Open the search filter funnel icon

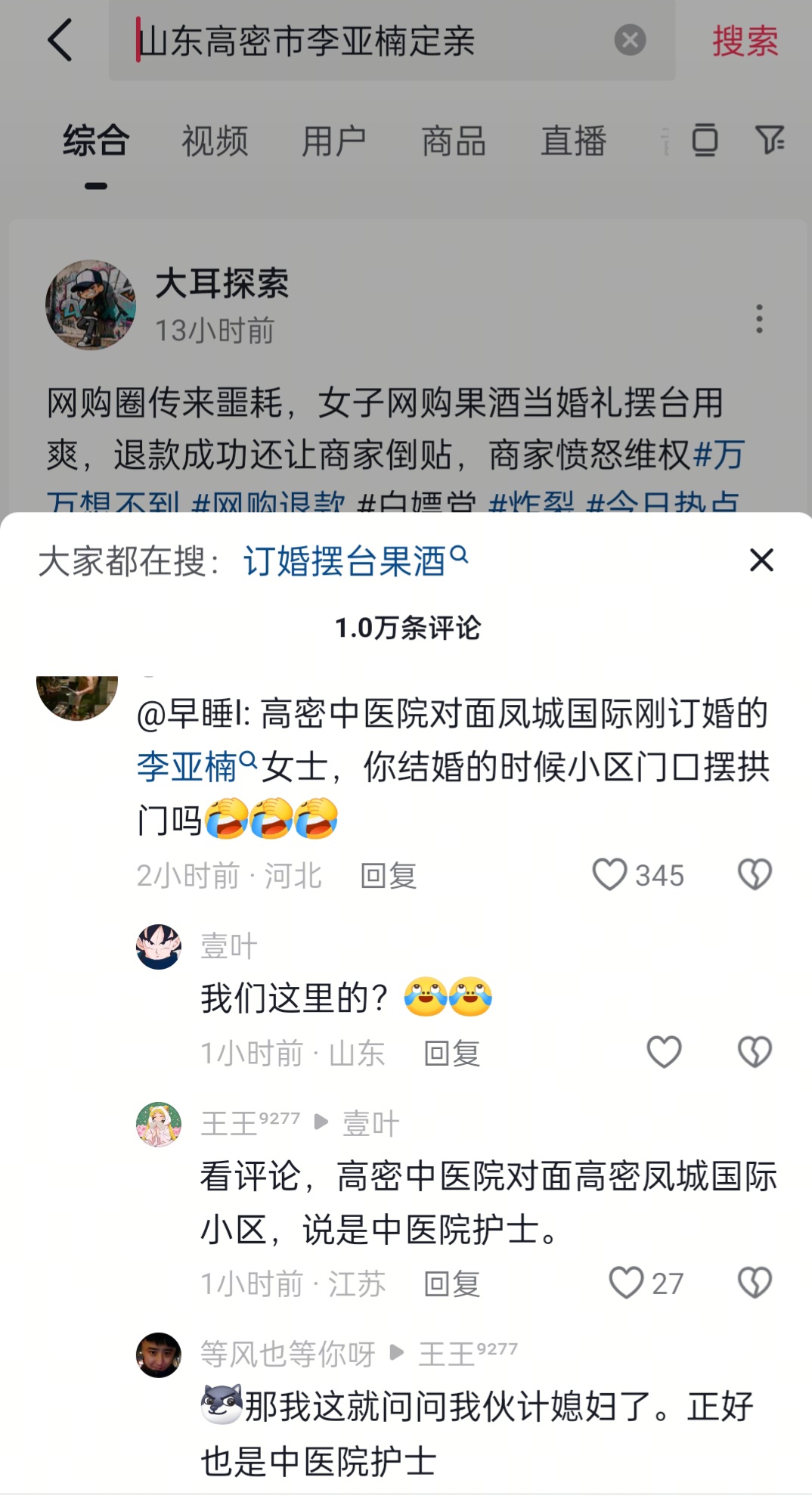point(770,140)
